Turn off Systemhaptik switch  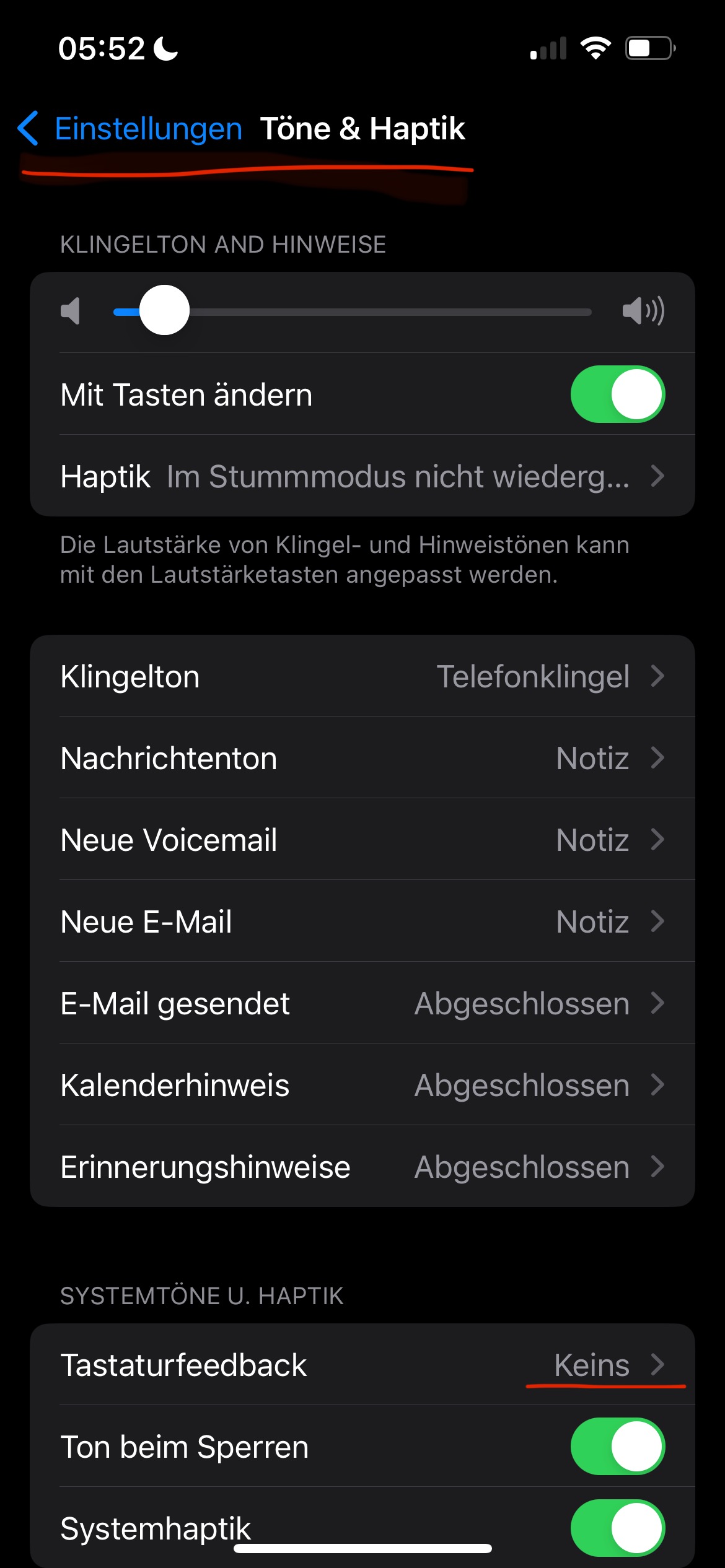click(x=617, y=1527)
